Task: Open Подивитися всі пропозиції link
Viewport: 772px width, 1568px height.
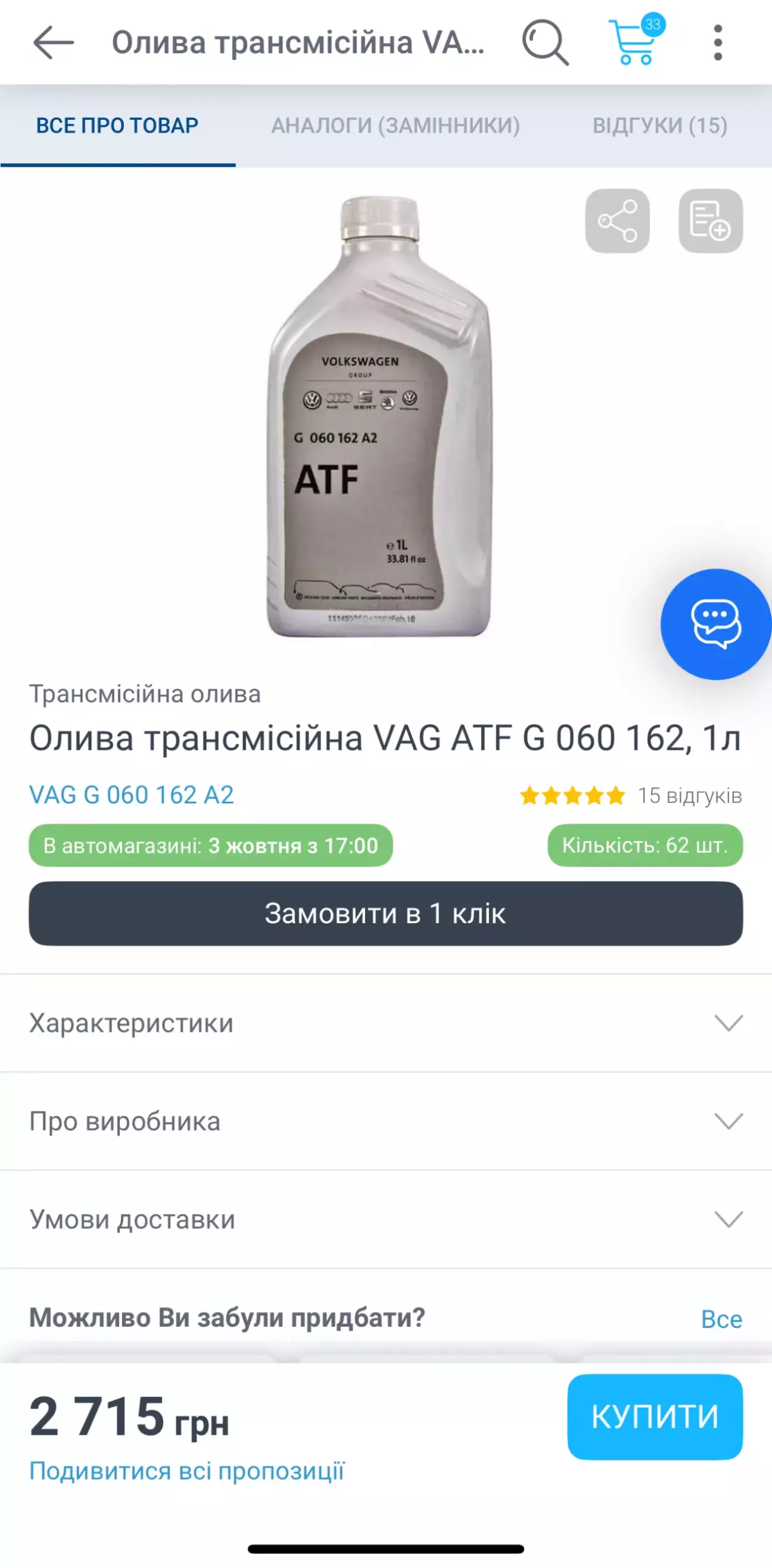Action: pos(187,1471)
